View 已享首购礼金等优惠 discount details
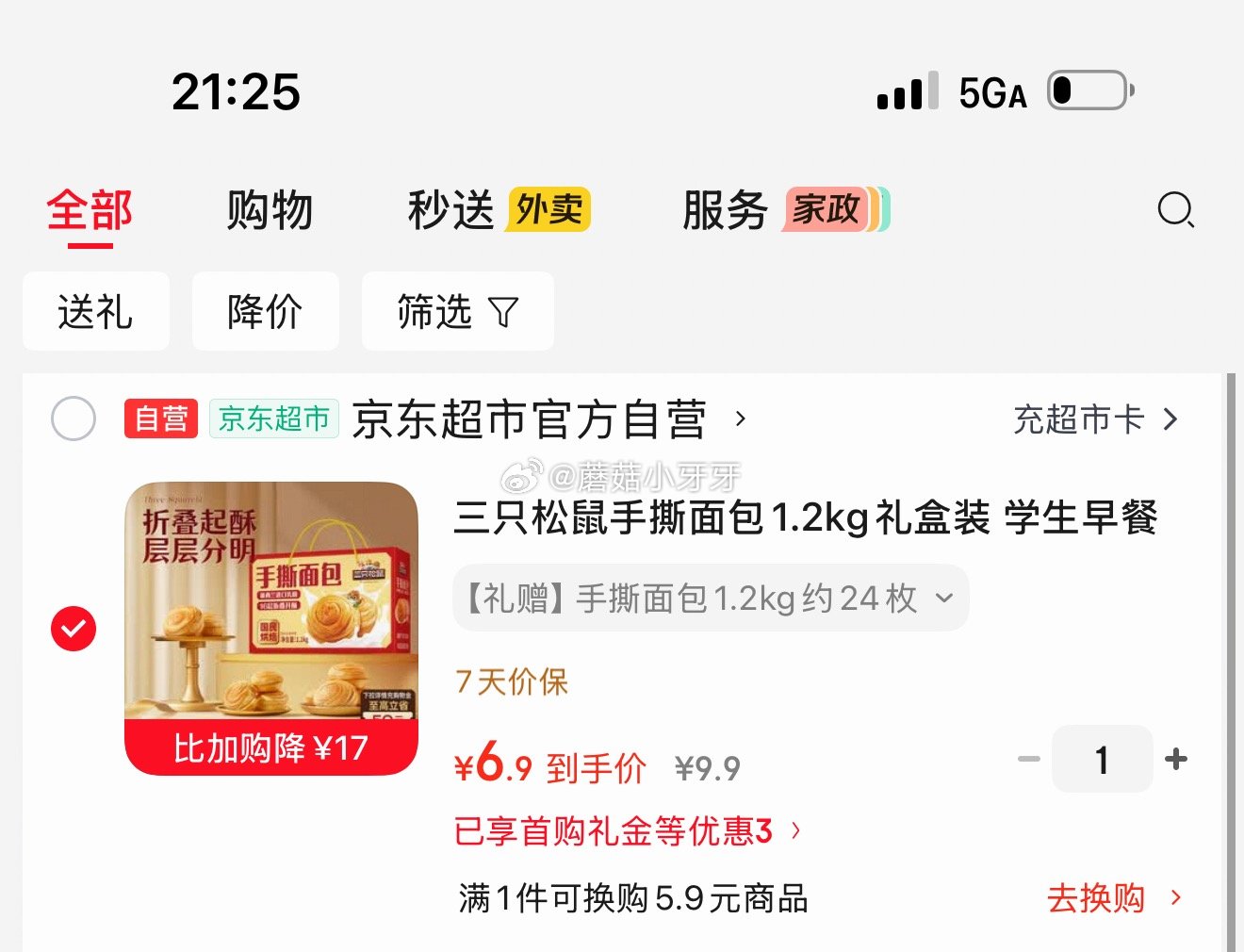The height and width of the screenshot is (952, 1244). coord(627,831)
